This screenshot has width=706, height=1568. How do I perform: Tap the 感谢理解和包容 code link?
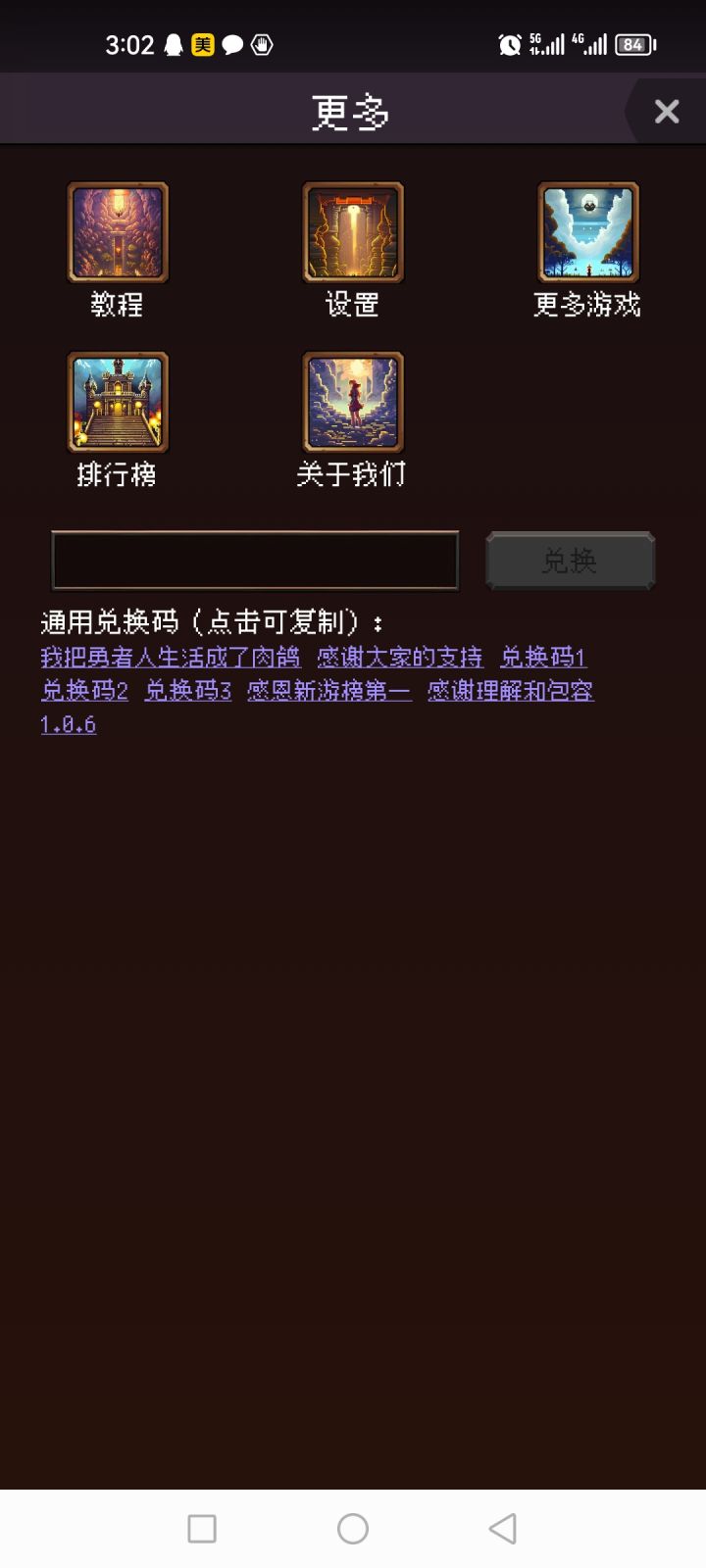click(510, 691)
